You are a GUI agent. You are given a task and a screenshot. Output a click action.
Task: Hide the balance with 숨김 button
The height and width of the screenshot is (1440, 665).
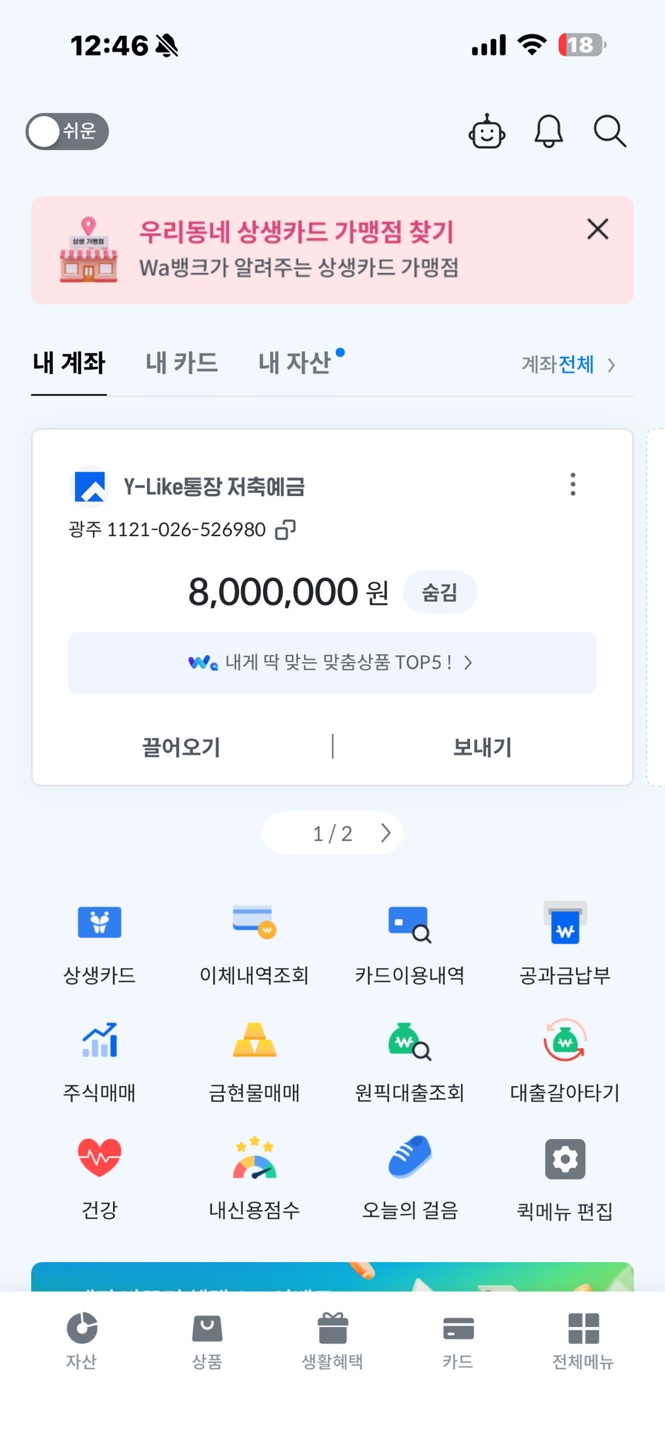click(439, 592)
